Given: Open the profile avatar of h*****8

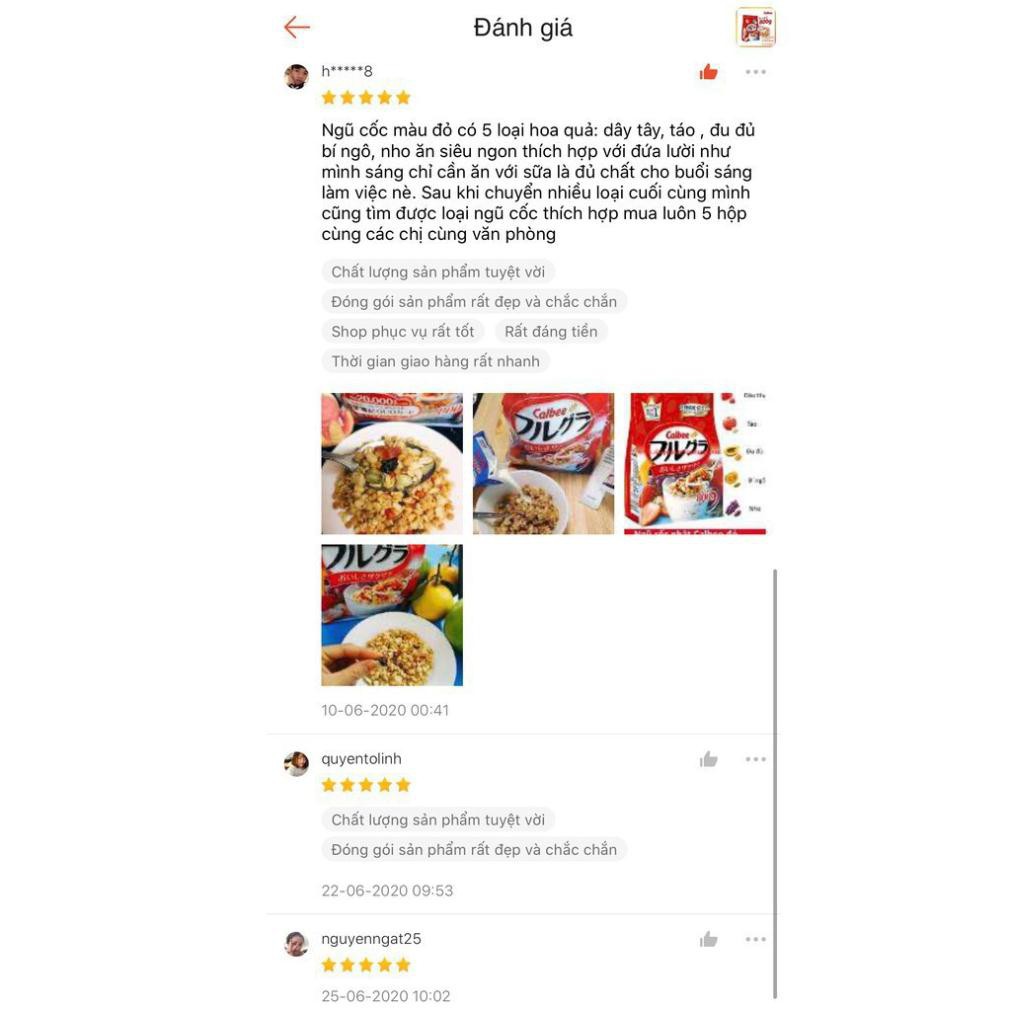Looking at the screenshot, I should tap(296, 77).
